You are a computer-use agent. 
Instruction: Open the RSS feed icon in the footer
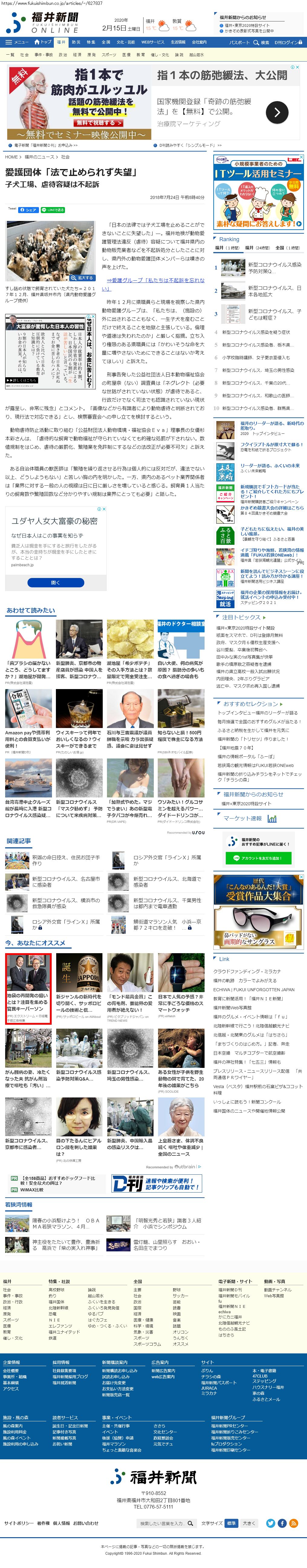[x=294, y=1523]
